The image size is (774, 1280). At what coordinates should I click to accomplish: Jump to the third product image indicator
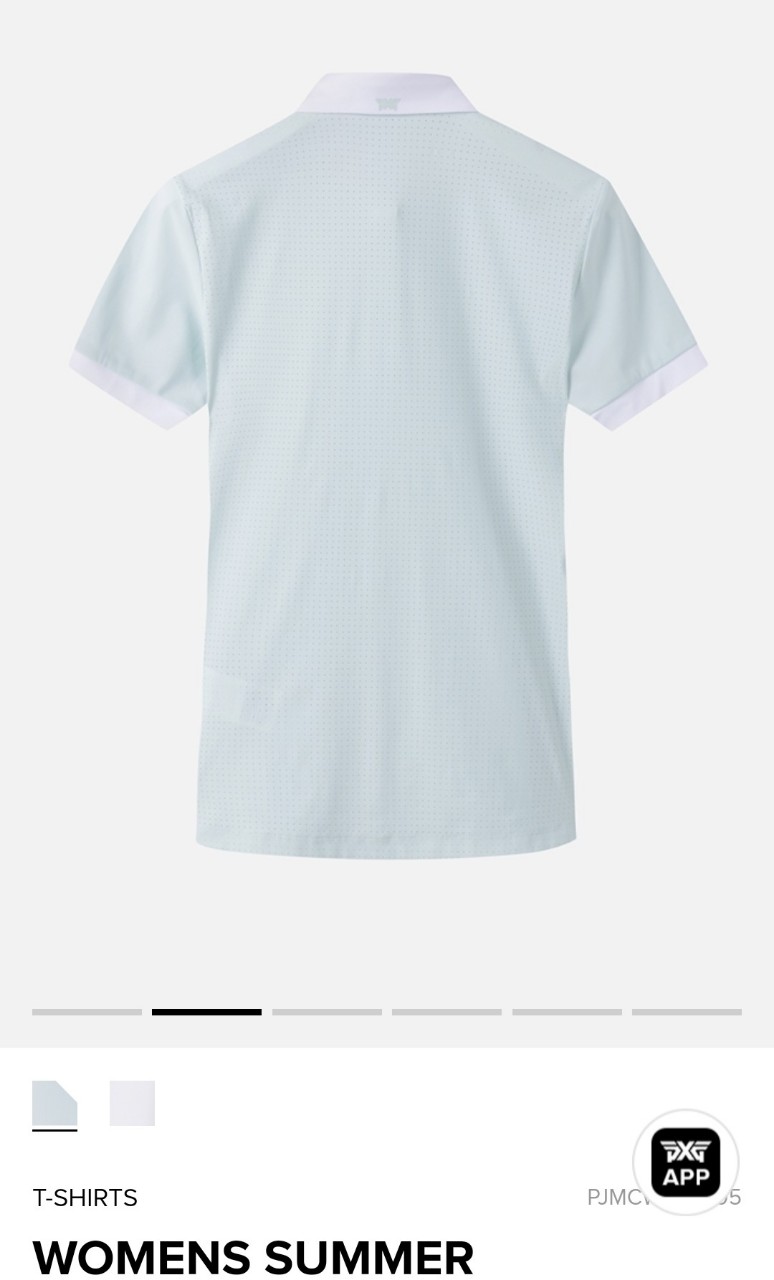(x=327, y=1012)
